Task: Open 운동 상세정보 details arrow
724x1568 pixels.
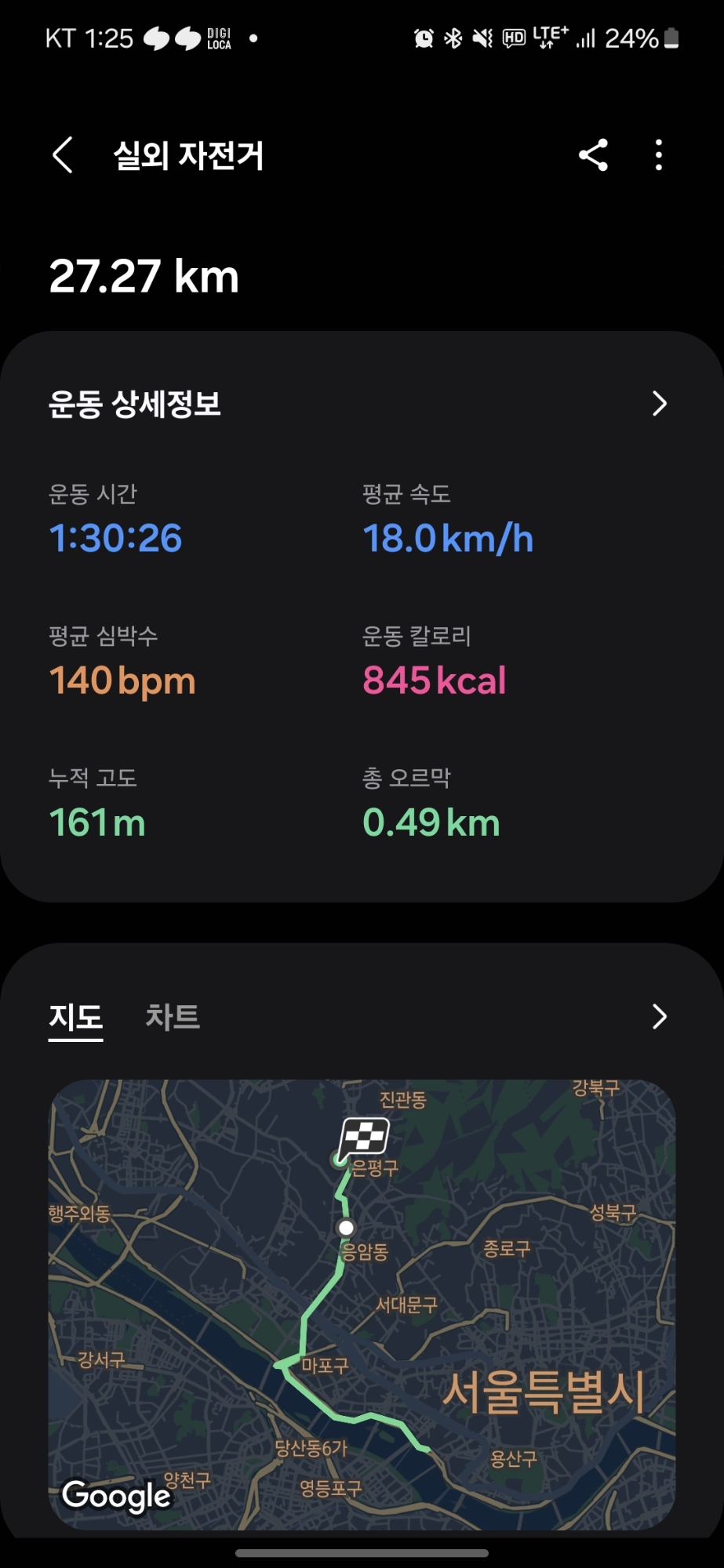Action: pos(660,404)
